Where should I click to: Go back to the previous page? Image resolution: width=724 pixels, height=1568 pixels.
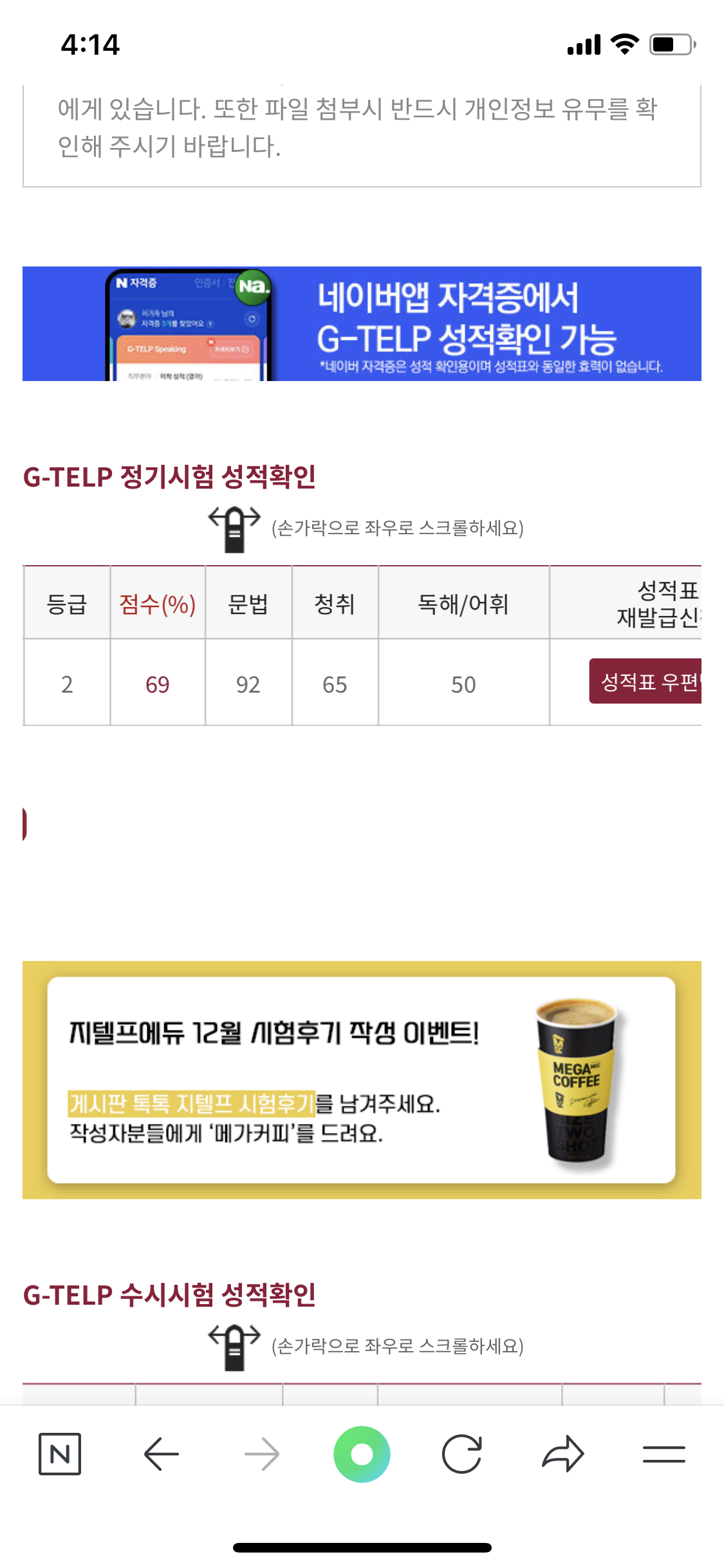[x=161, y=1454]
